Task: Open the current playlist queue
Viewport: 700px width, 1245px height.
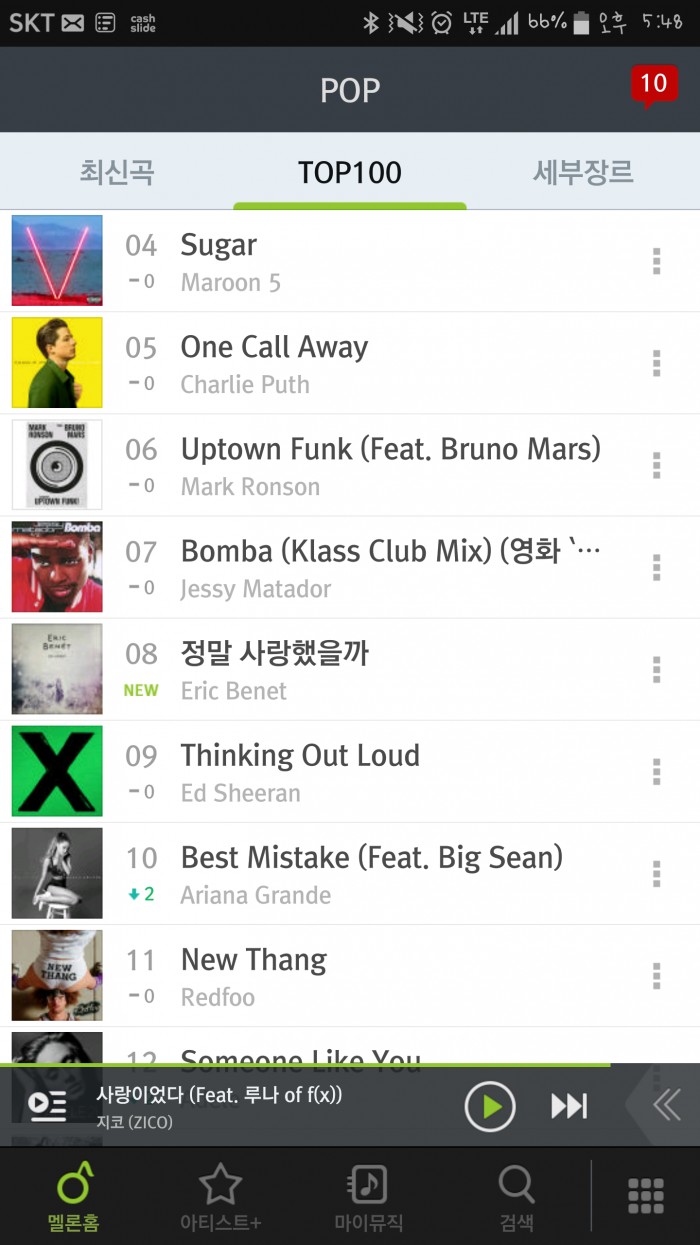Action: 47,1105
